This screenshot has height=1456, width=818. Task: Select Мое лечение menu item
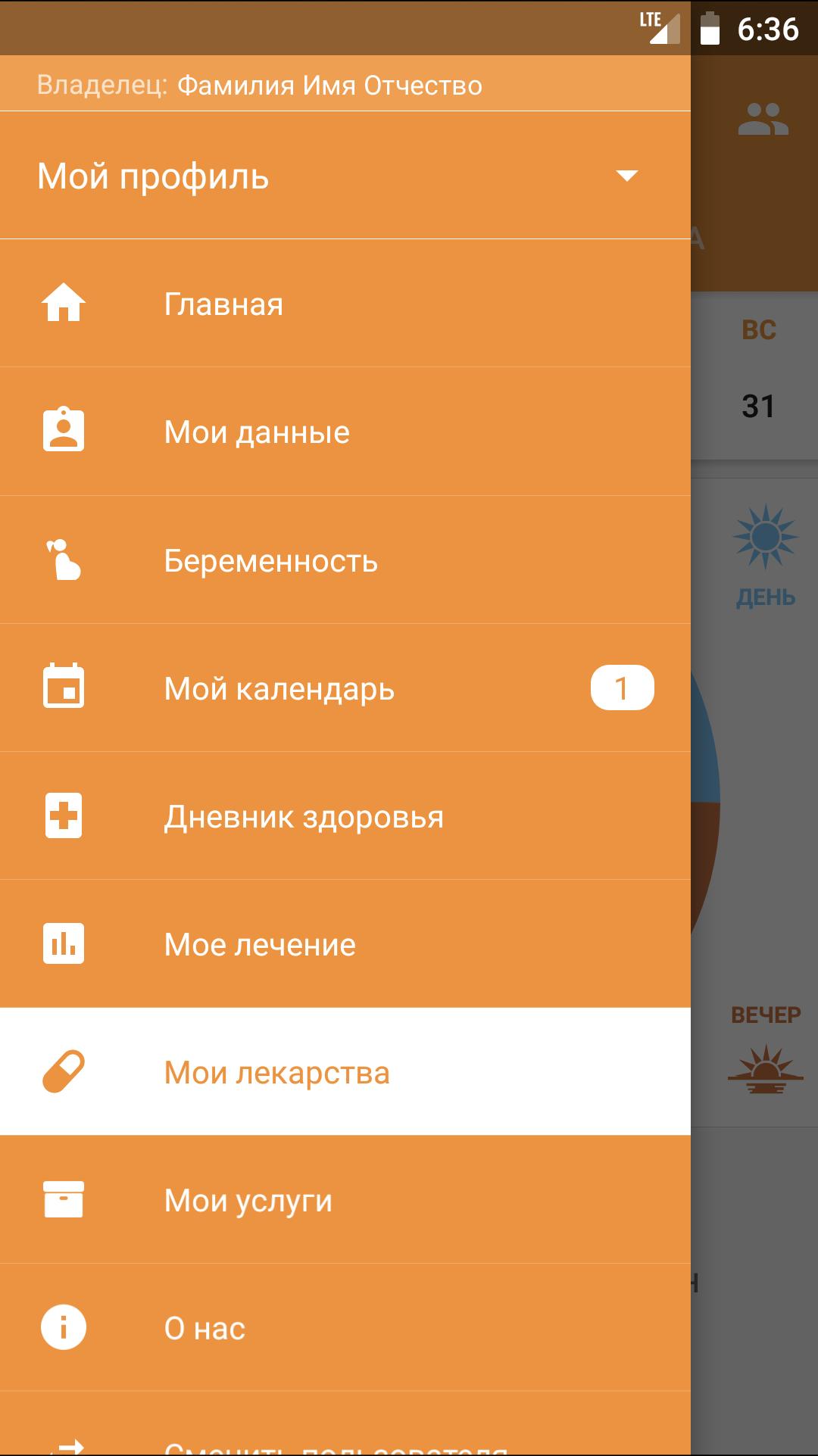345,943
